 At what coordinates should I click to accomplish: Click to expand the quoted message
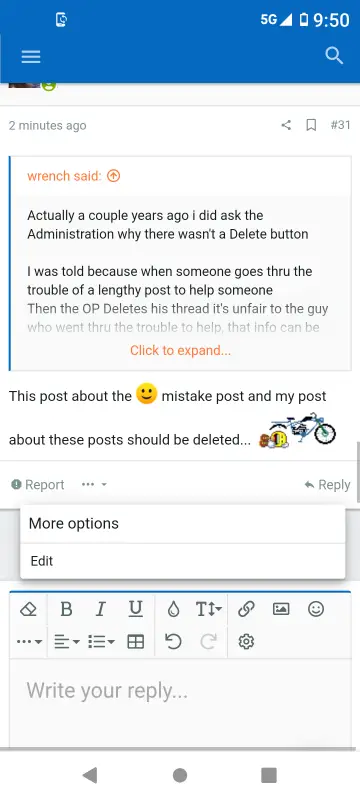(180, 351)
